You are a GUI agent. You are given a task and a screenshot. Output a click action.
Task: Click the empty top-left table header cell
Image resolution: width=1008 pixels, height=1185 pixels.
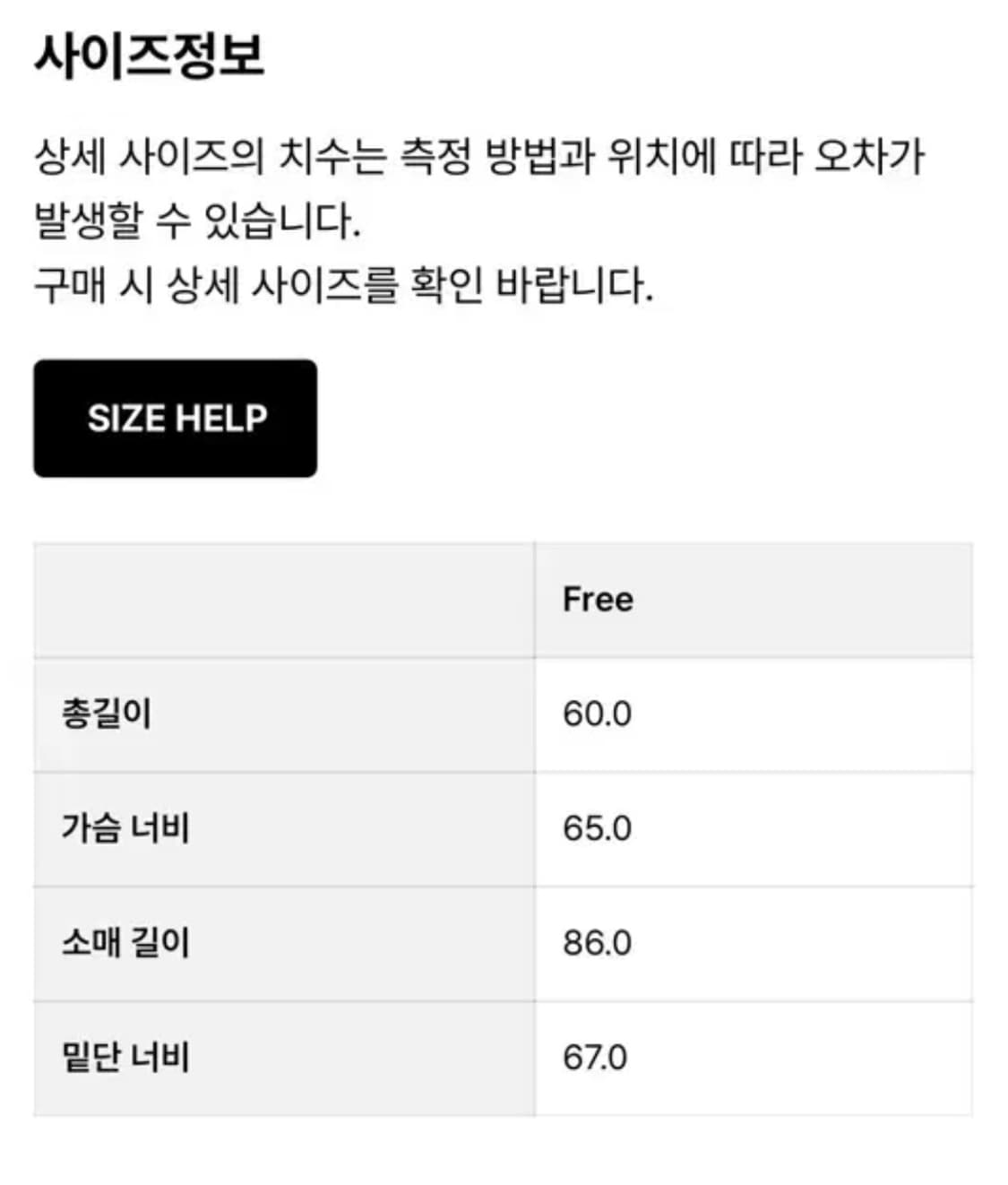click(x=282, y=598)
